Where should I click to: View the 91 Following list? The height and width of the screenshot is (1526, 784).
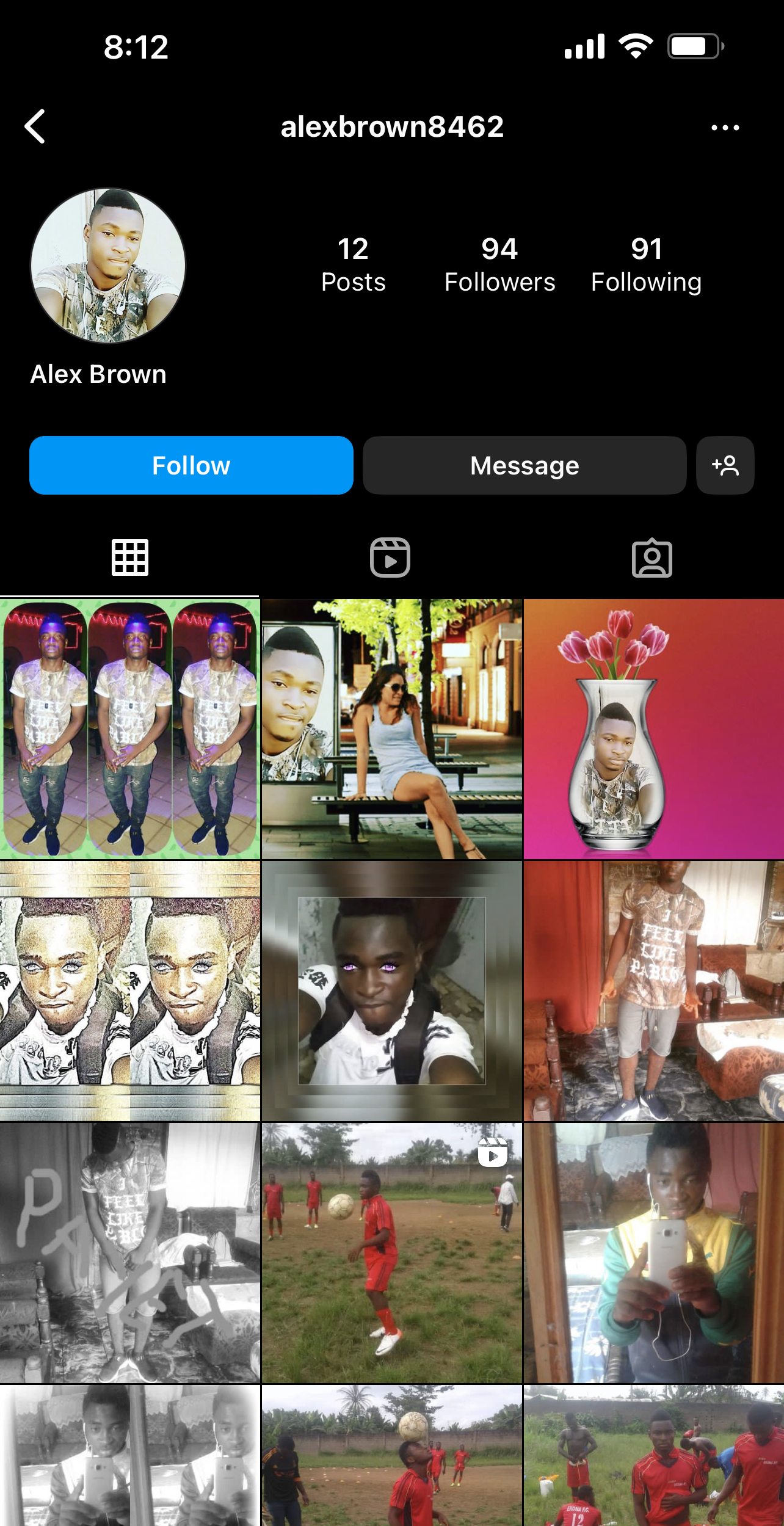tap(646, 264)
